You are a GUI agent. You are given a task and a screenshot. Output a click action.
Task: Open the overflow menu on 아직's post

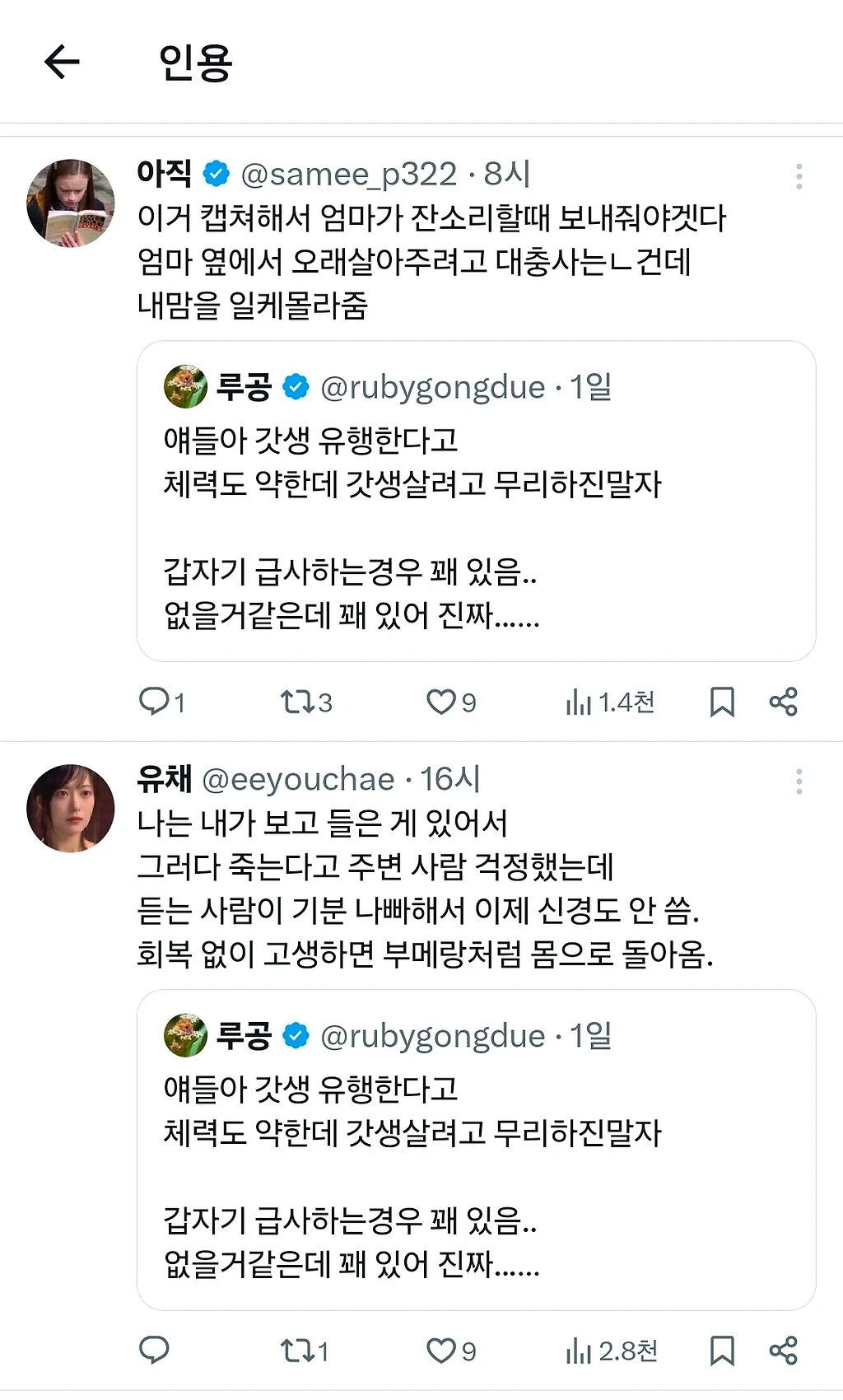tap(799, 176)
